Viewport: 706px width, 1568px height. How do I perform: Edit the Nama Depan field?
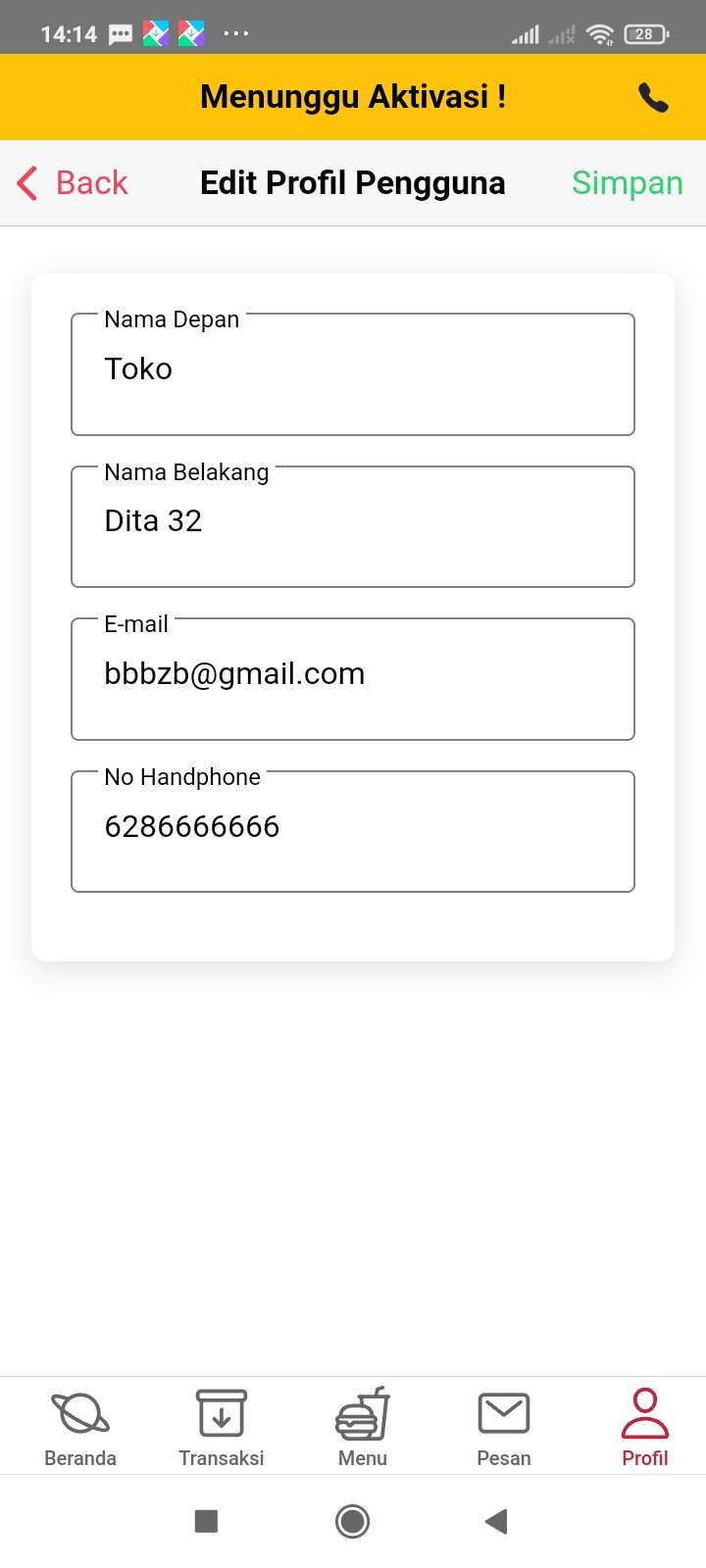353,374
